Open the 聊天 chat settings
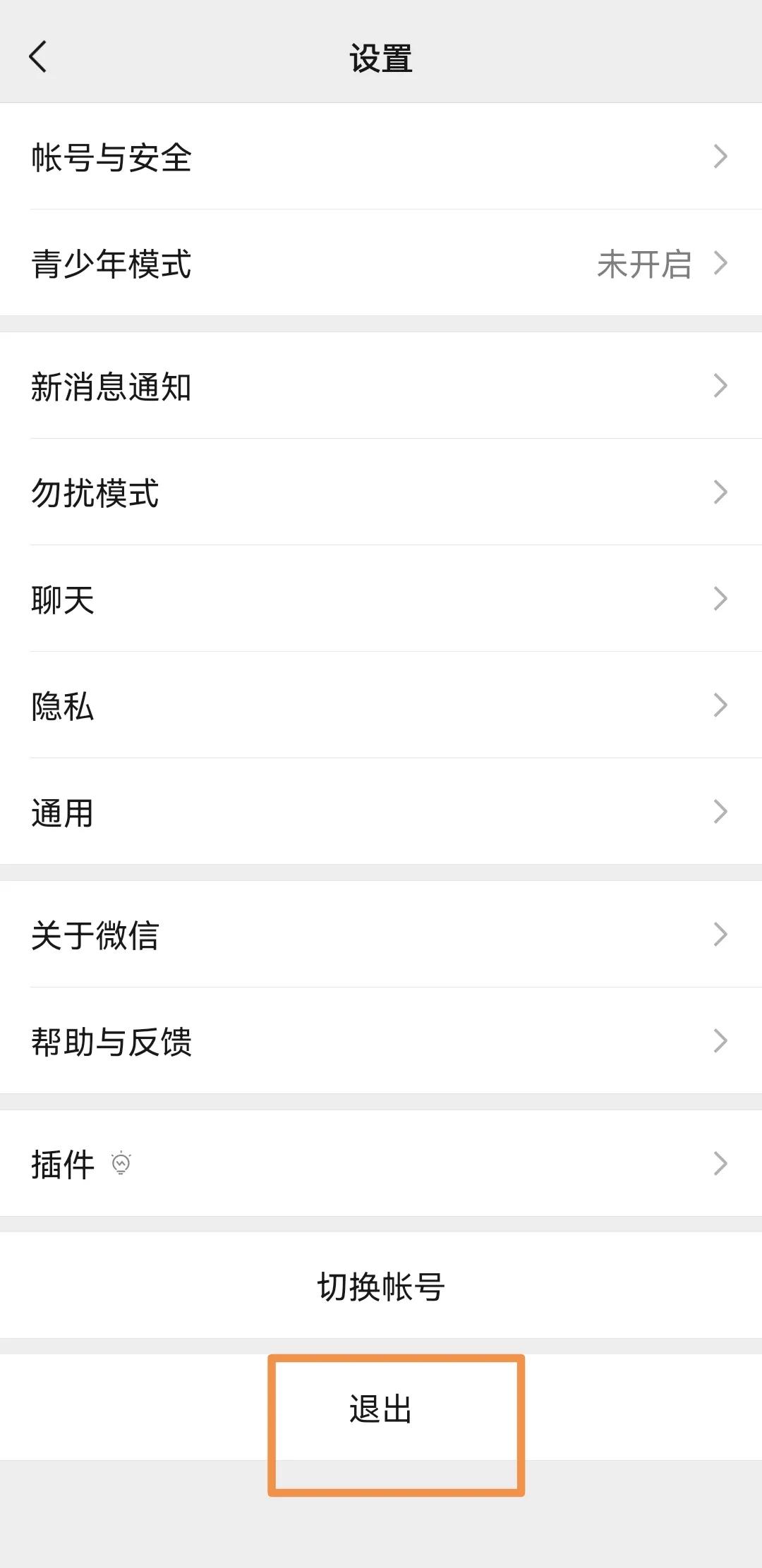 [x=62, y=600]
